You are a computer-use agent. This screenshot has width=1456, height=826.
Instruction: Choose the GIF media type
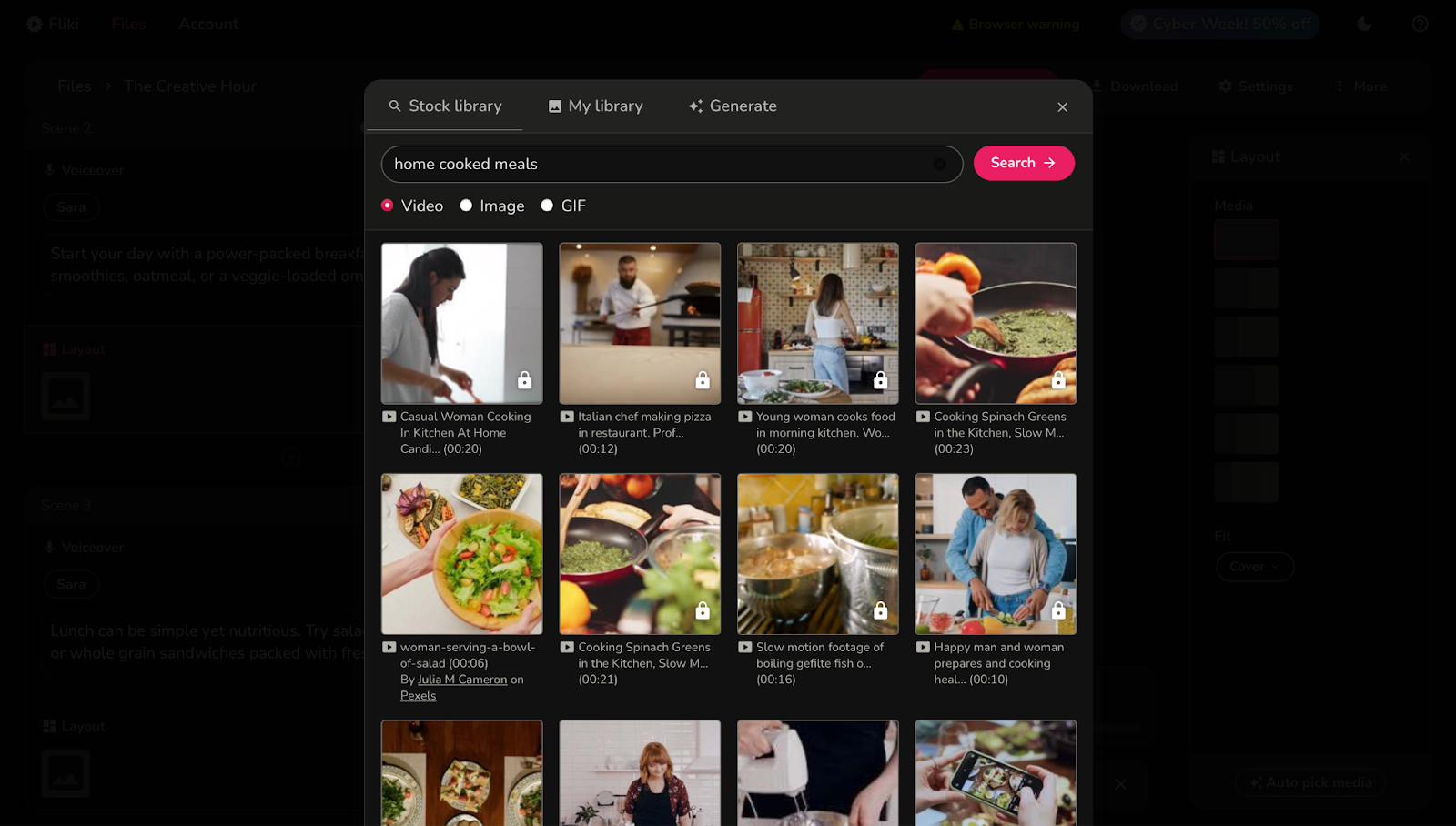(547, 206)
